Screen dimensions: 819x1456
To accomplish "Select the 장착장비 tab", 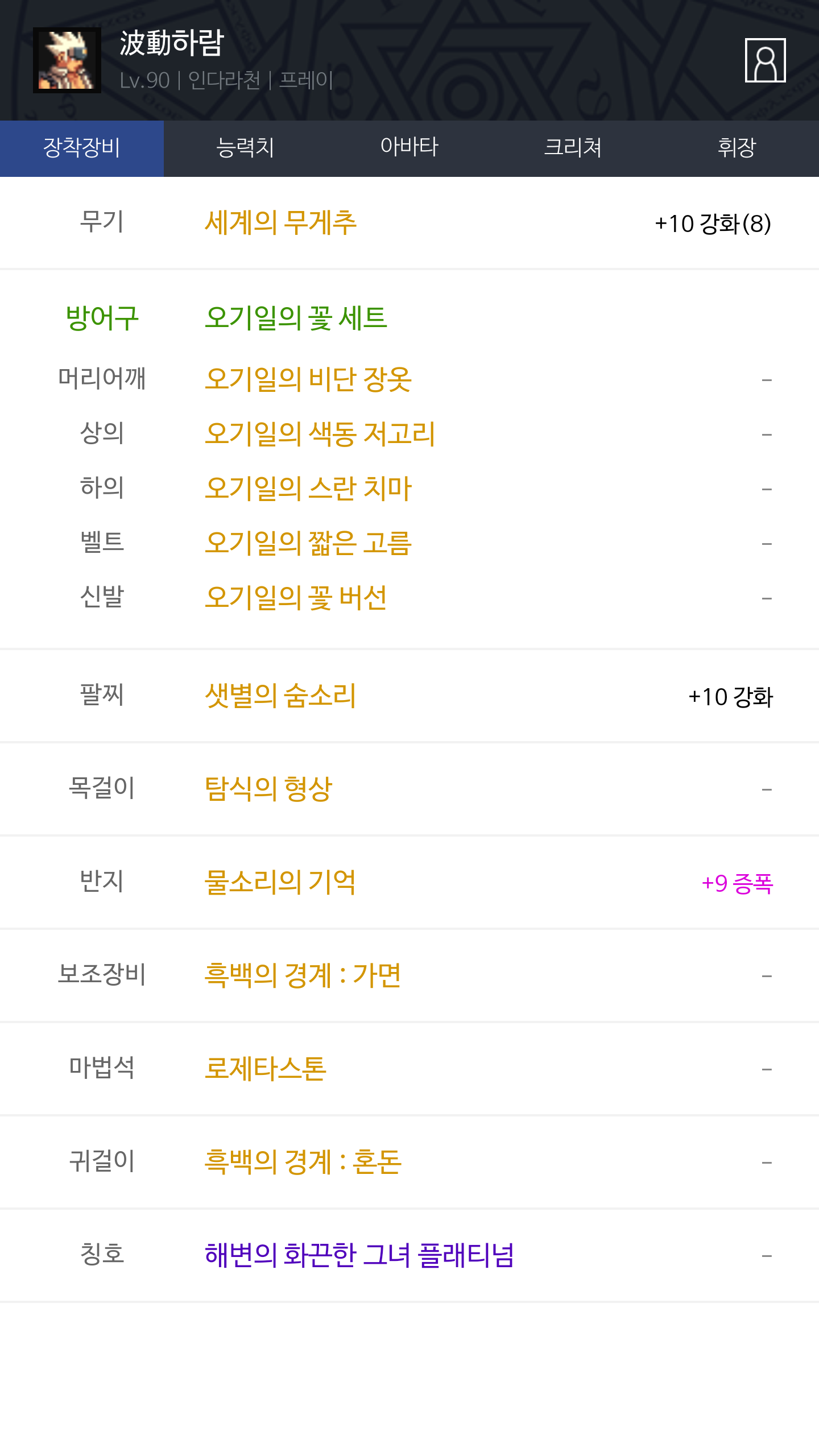I will (82, 148).
